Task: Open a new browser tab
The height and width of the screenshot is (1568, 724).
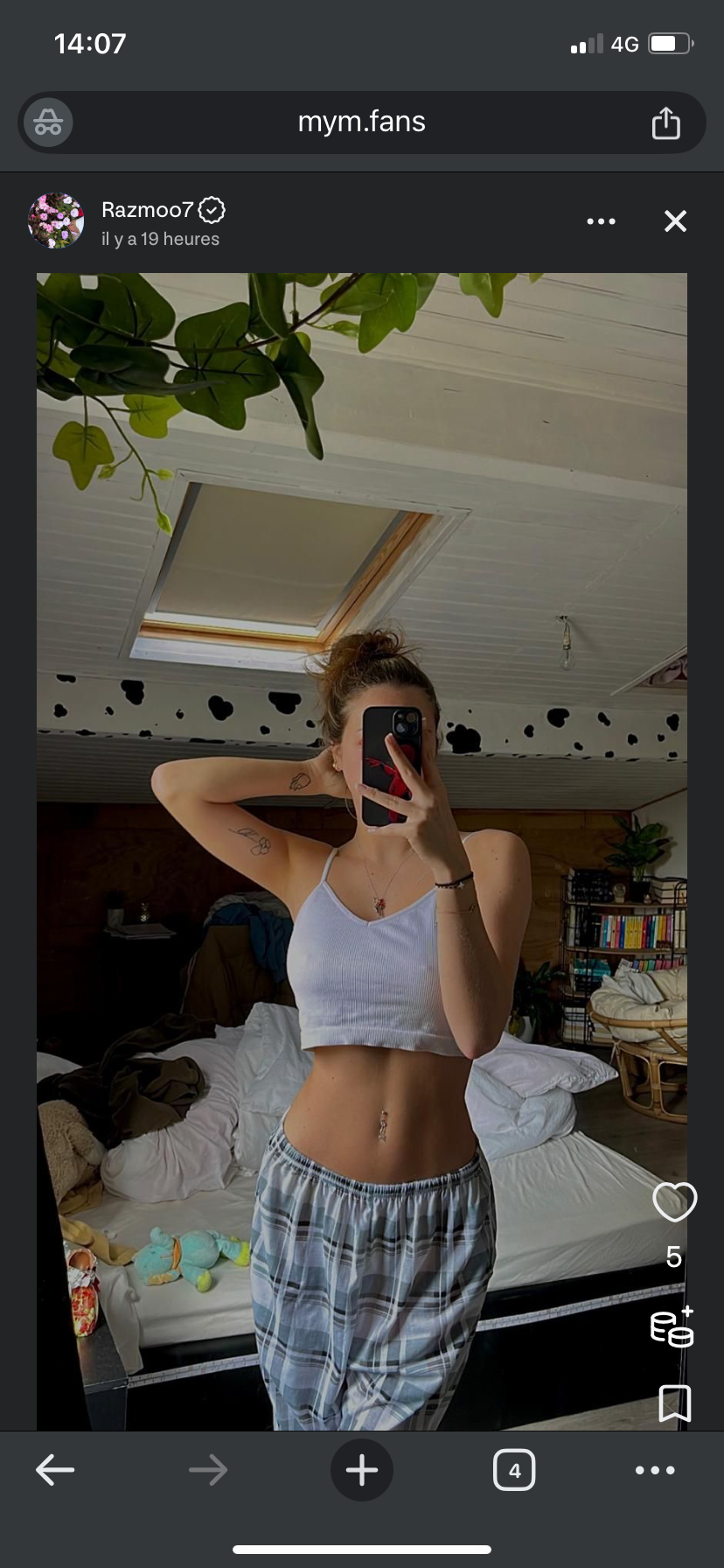Action: (361, 1470)
